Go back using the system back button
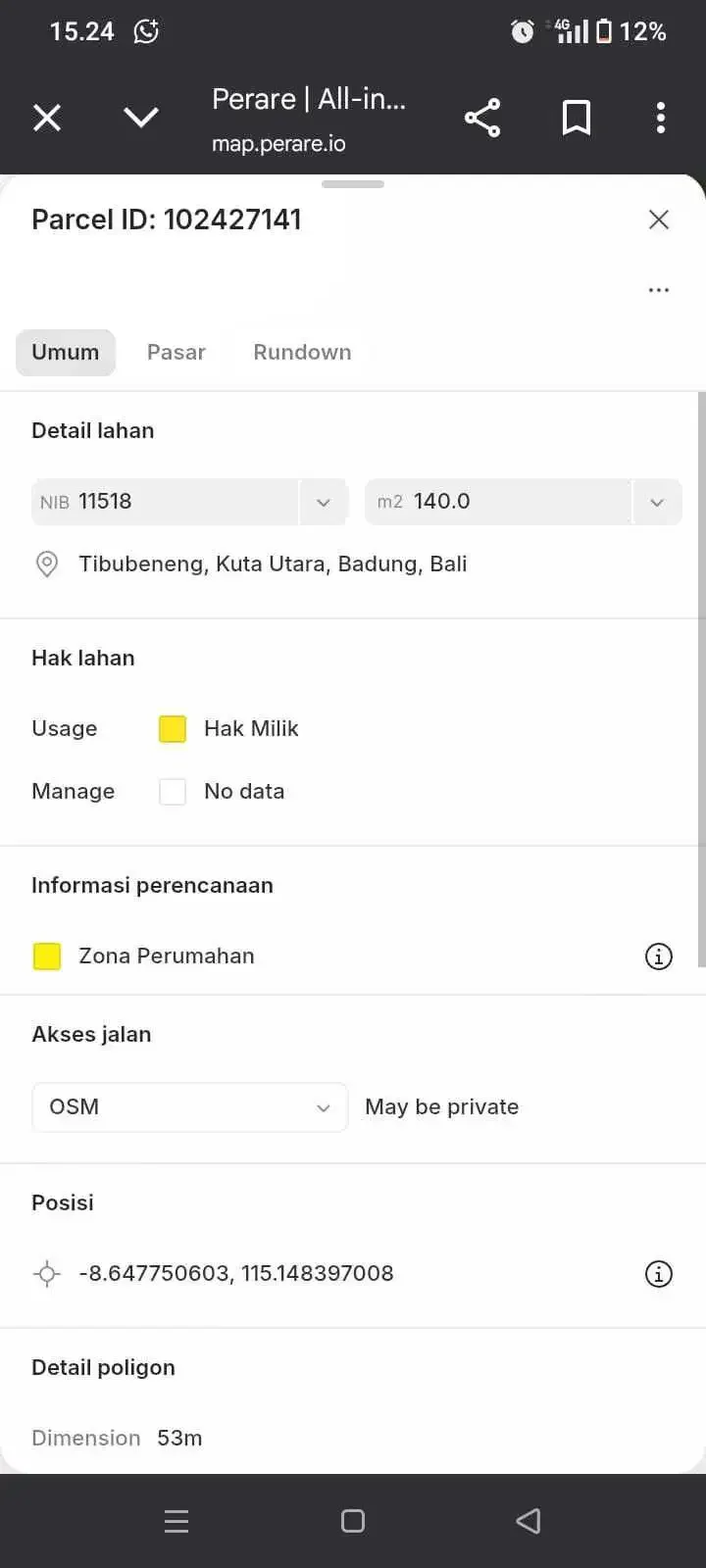The width and height of the screenshot is (706, 1568). [x=529, y=1521]
